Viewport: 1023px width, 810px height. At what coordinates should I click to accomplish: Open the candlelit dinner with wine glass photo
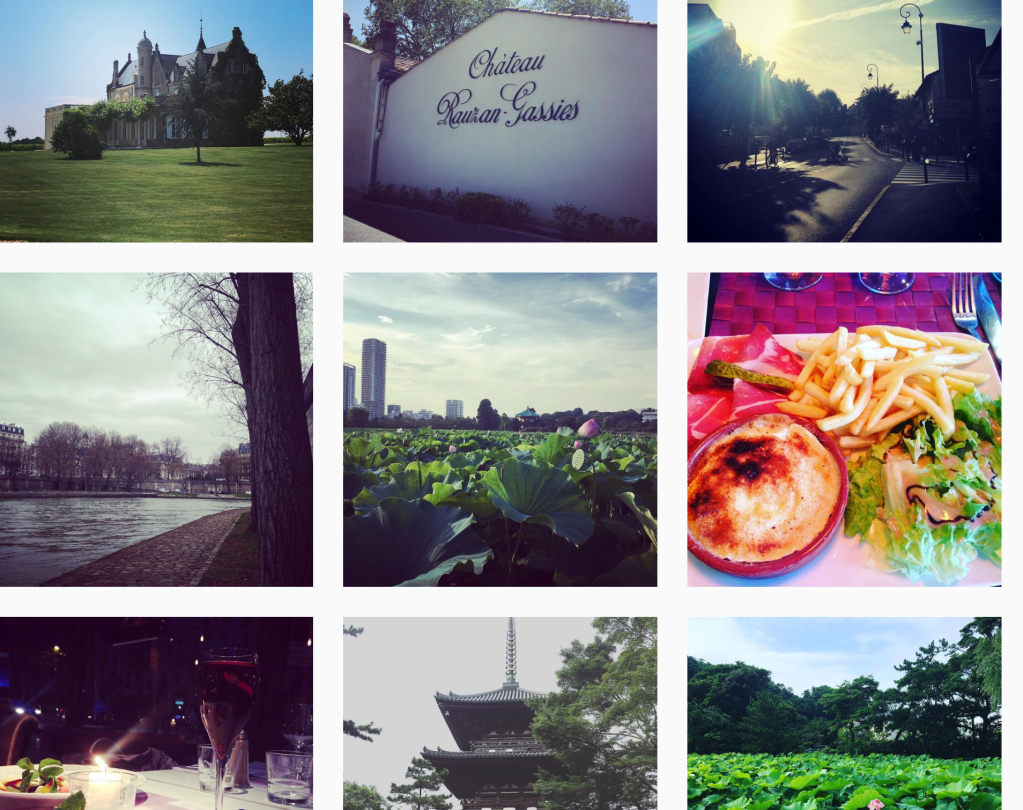(156, 713)
